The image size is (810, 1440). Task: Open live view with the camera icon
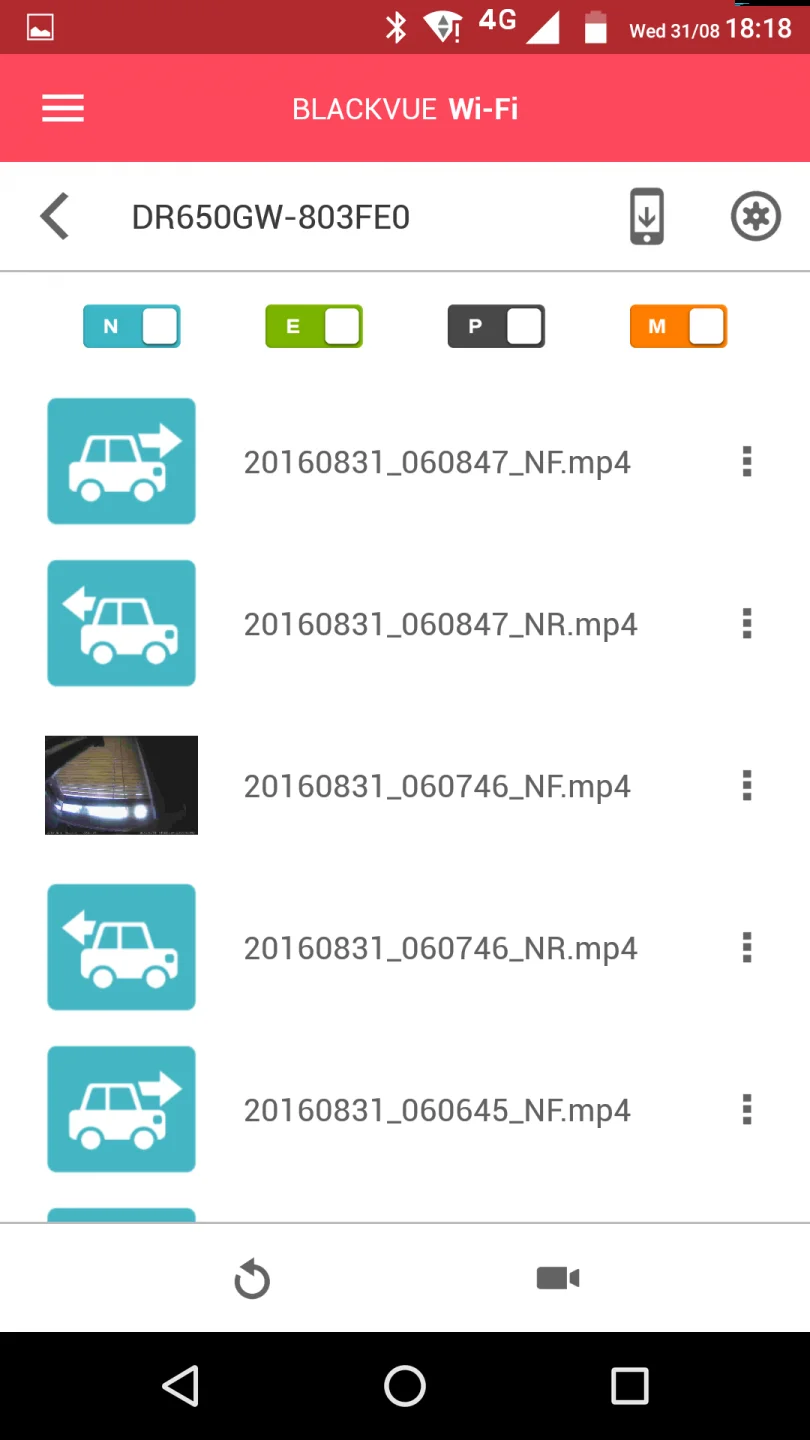tap(558, 1278)
